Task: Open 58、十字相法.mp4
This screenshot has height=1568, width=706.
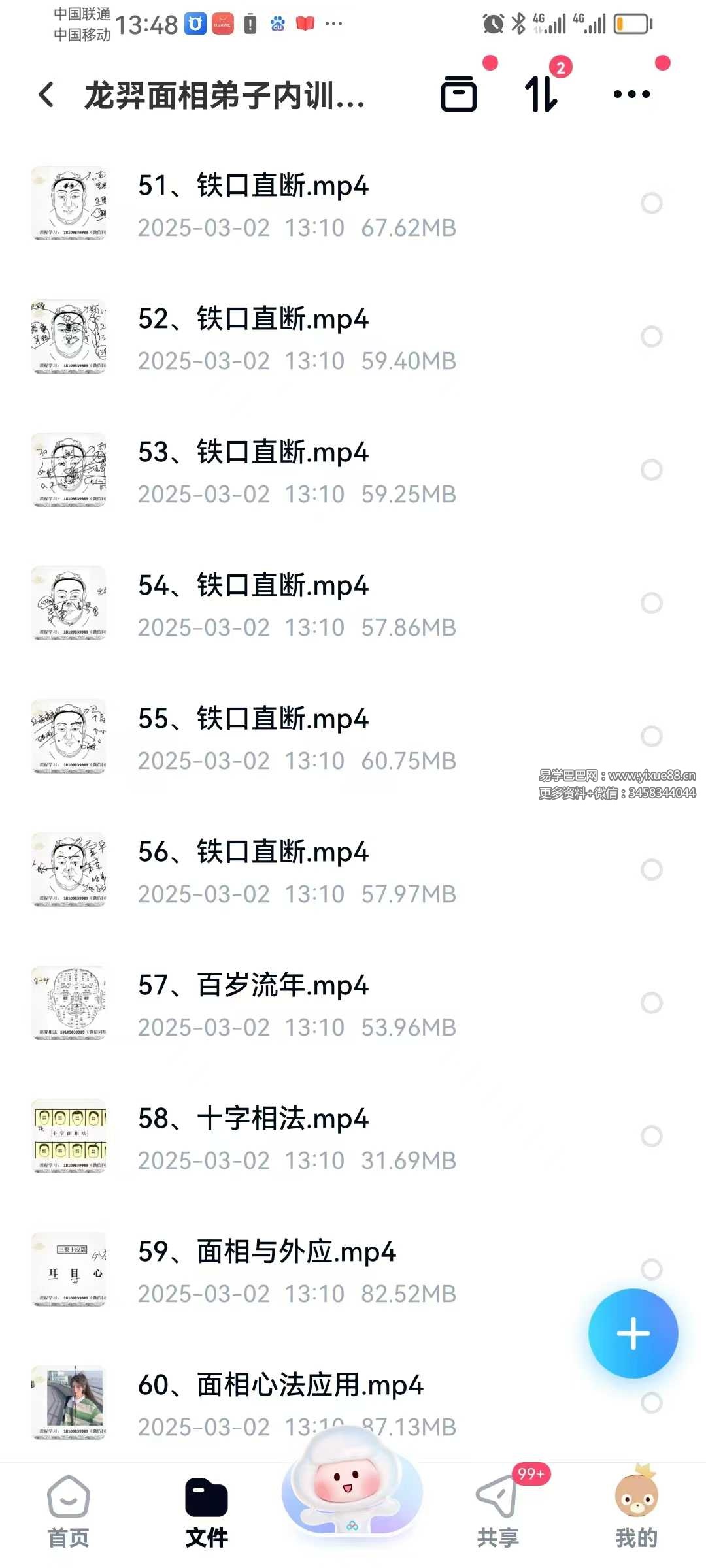Action: tap(254, 1119)
